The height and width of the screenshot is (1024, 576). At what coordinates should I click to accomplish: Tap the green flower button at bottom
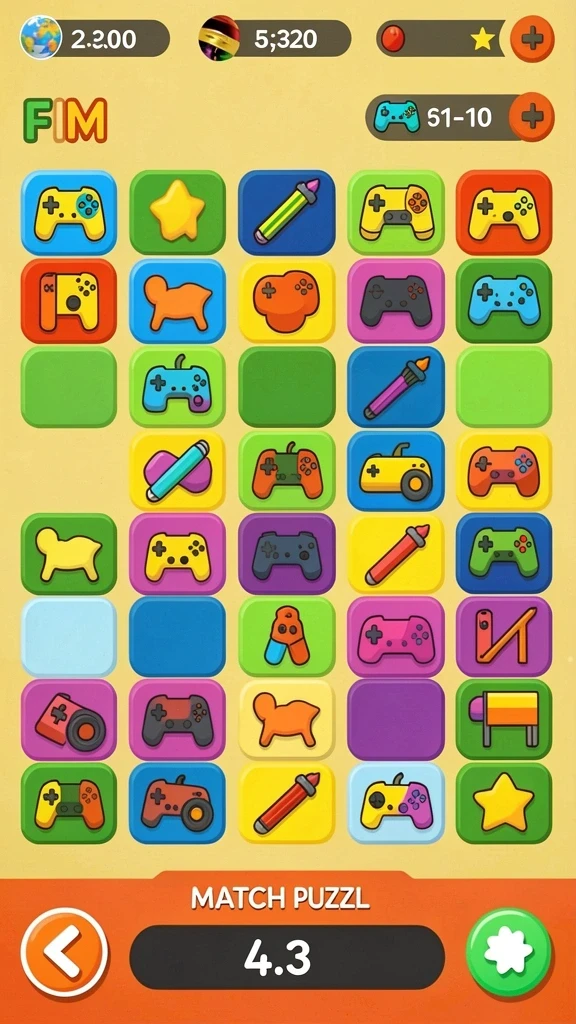point(510,952)
